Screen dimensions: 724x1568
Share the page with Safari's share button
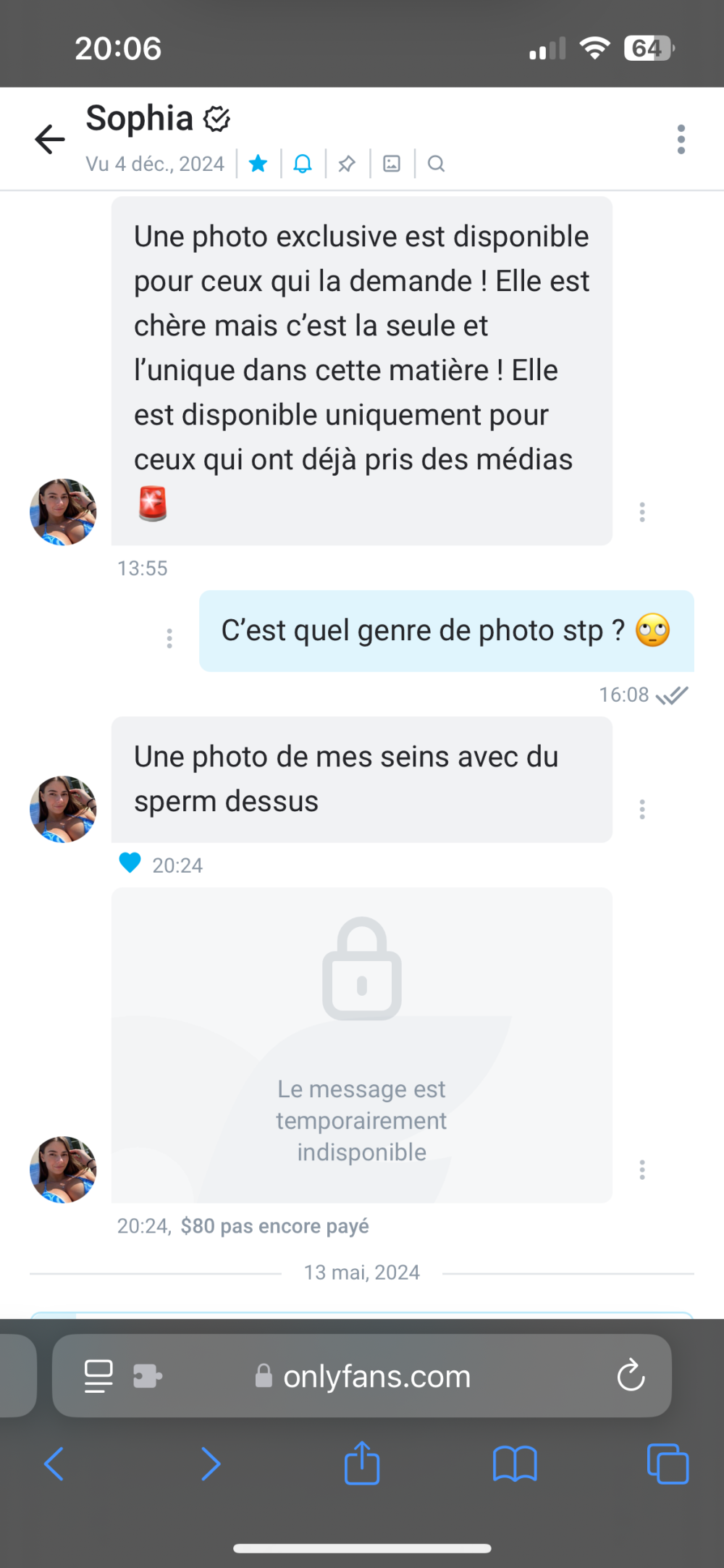tap(361, 1464)
